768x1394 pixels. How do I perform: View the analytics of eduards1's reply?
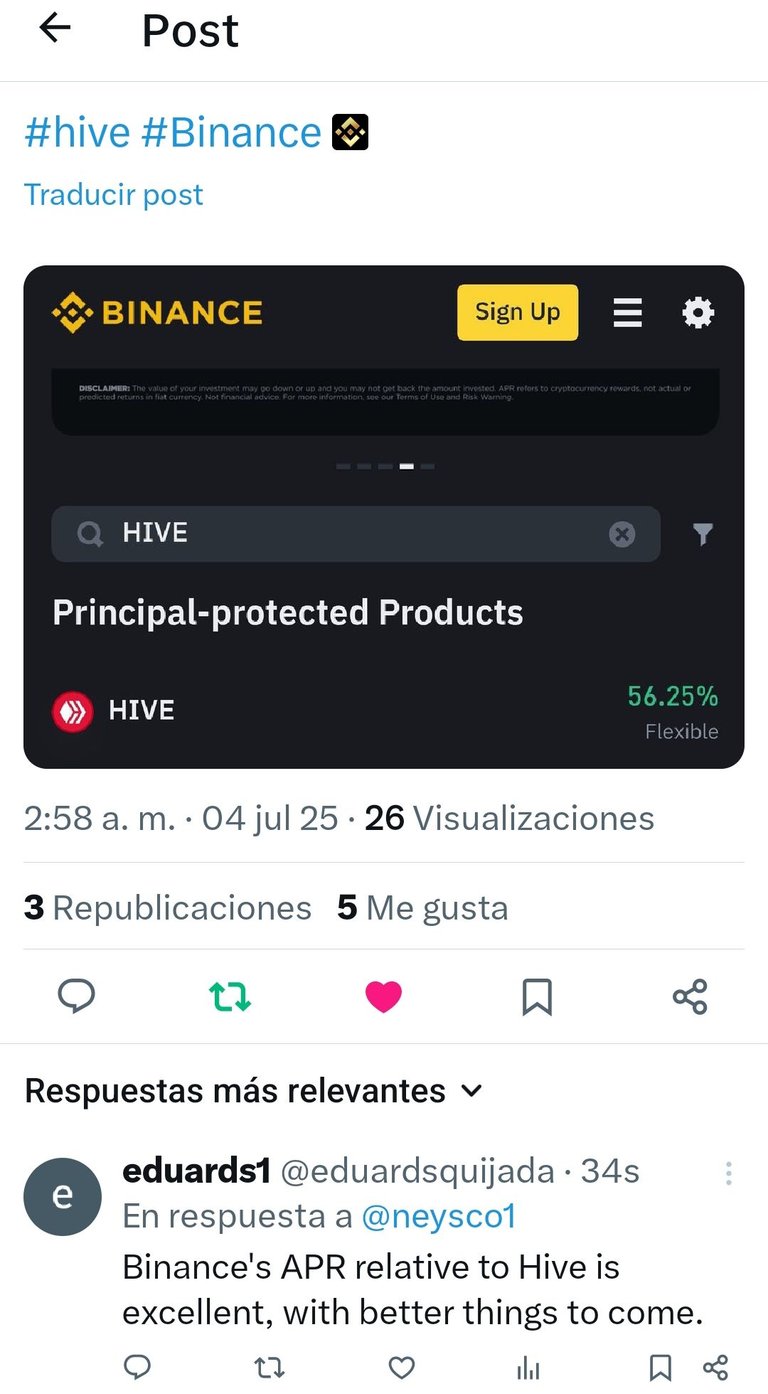529,1367
